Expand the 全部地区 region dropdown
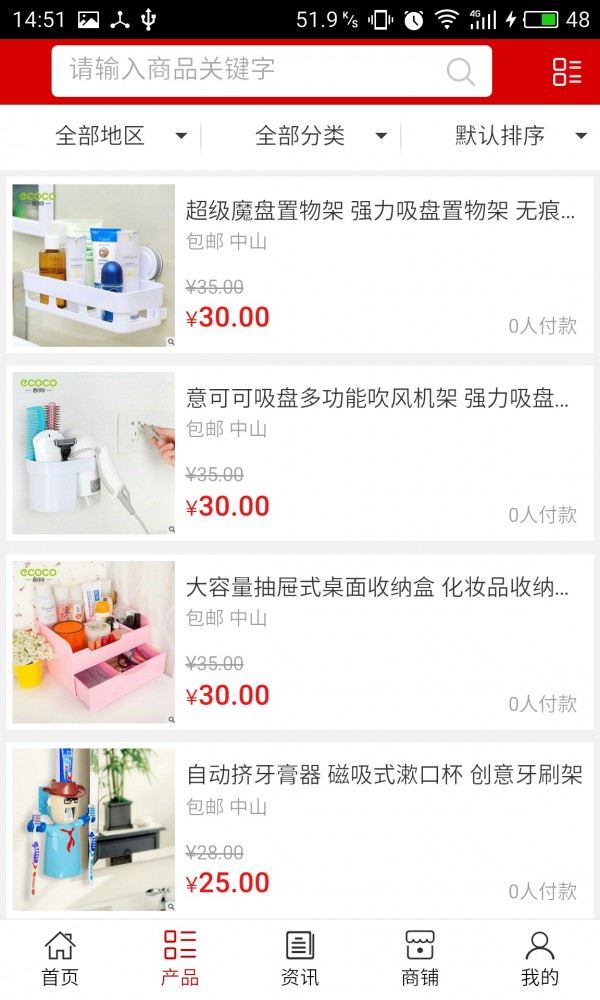Screen dimensions: 600x1000 point(120,136)
